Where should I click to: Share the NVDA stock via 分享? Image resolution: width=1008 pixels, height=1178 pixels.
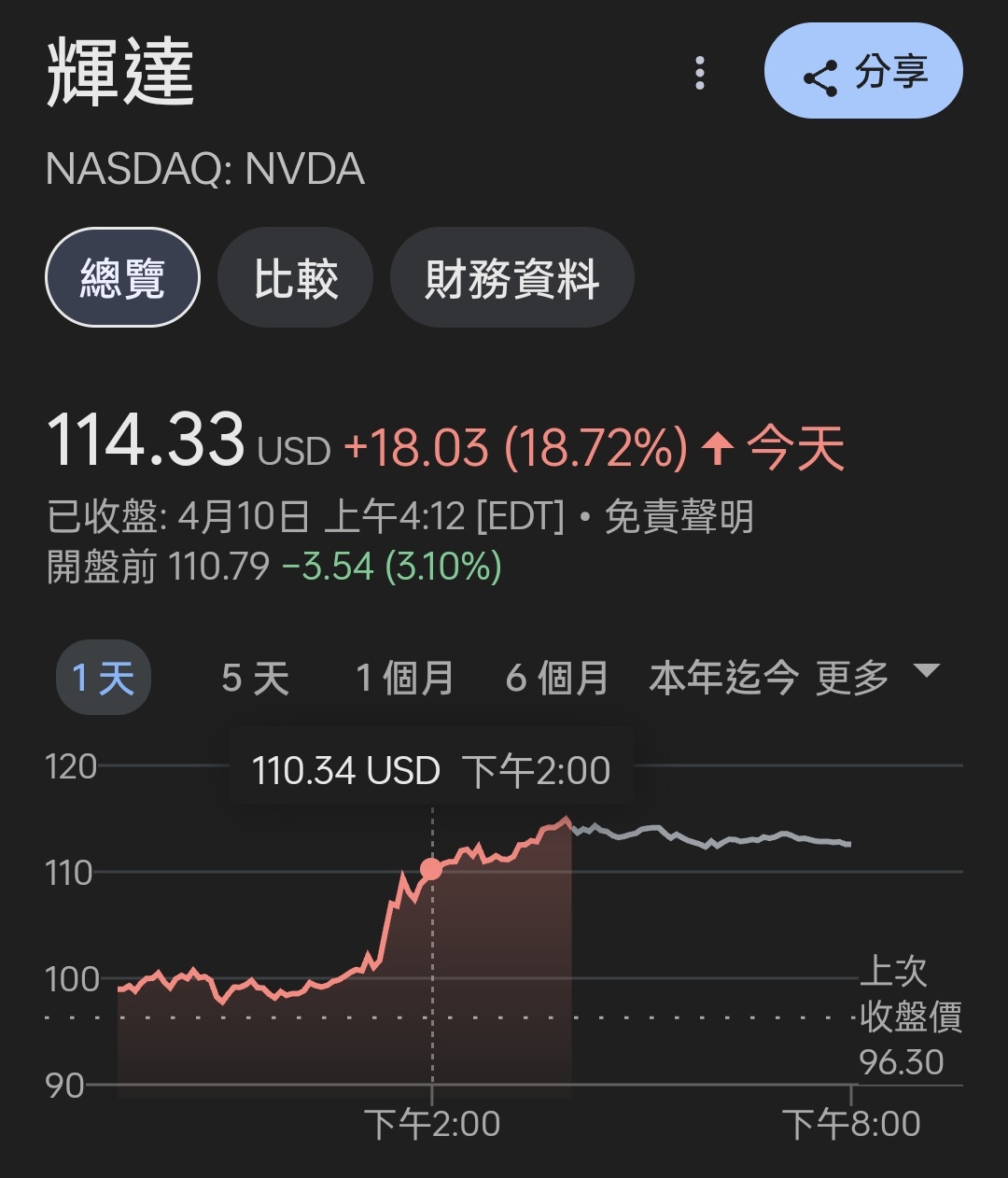pos(863,73)
